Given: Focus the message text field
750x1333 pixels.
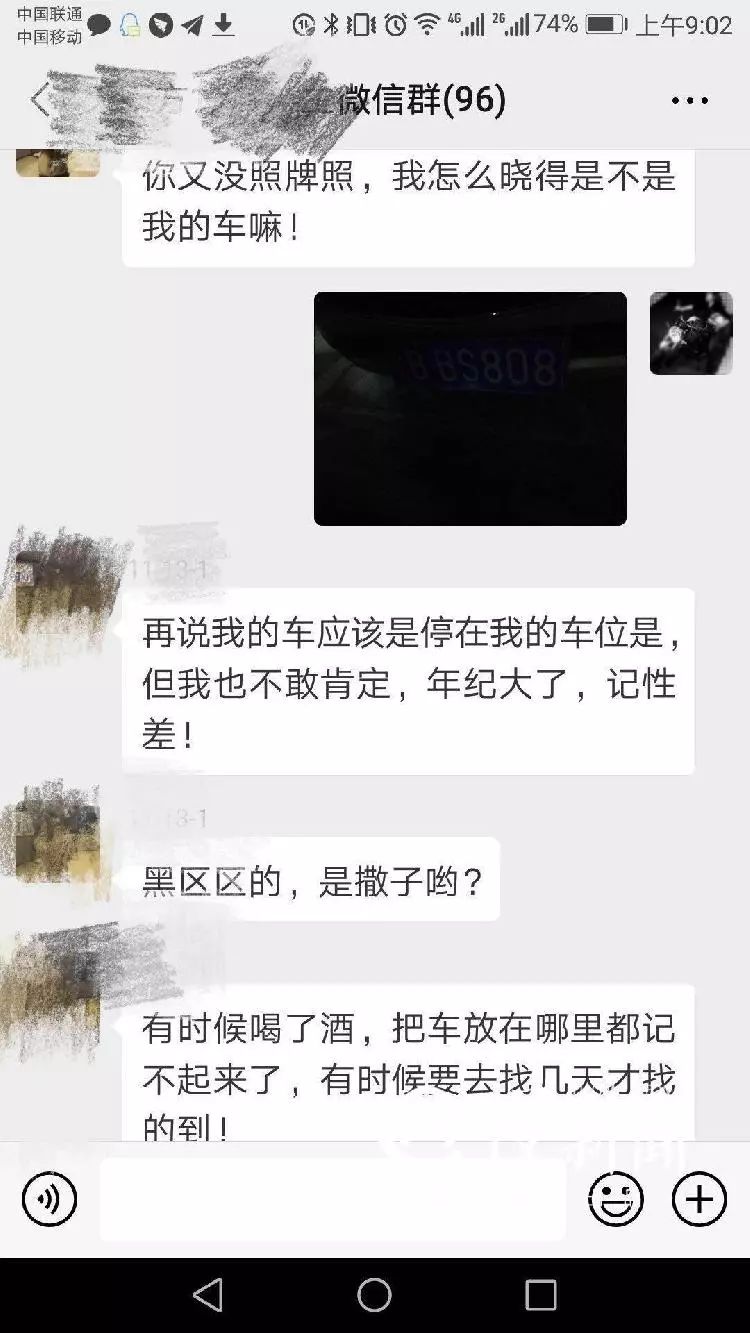Looking at the screenshot, I should [333, 1199].
